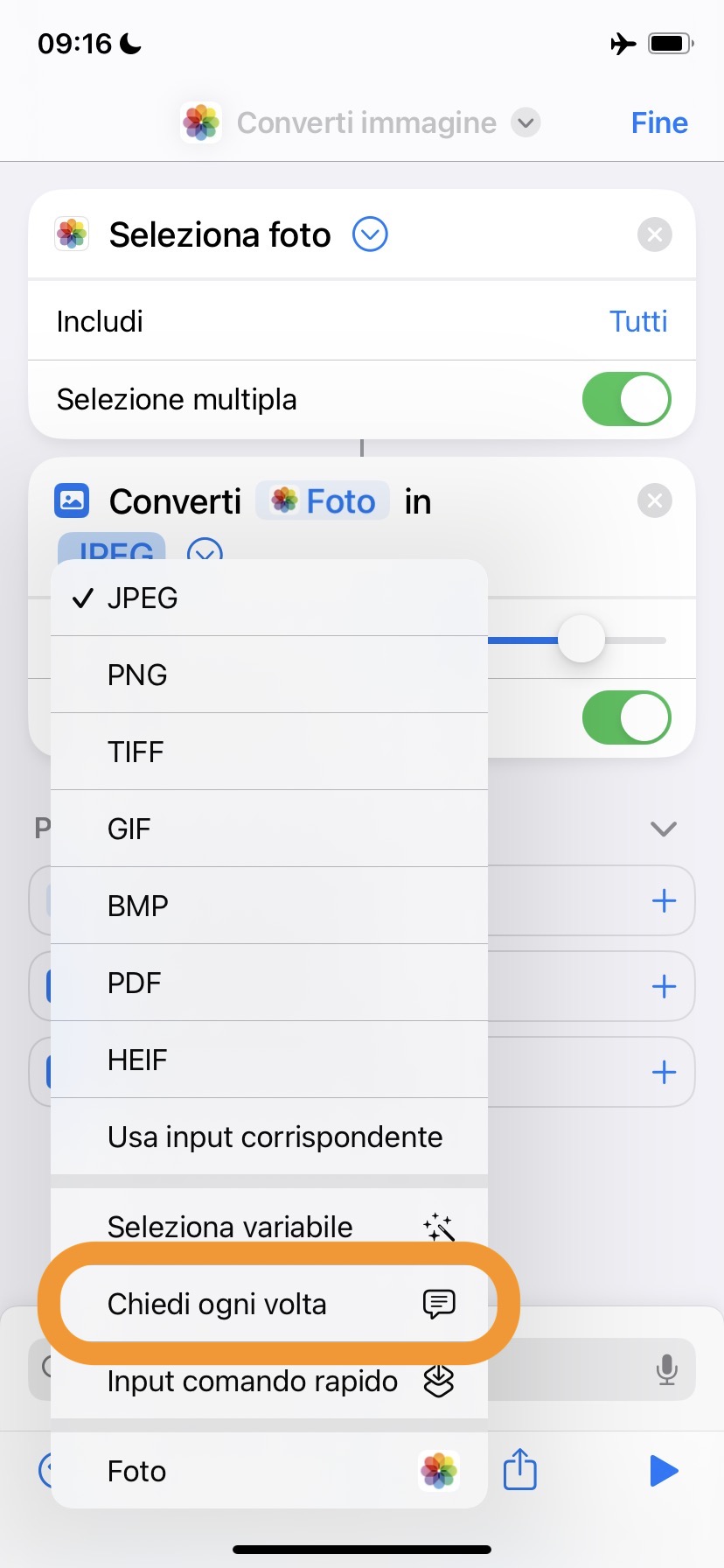Remove the Seleziona foto action

[x=654, y=234]
